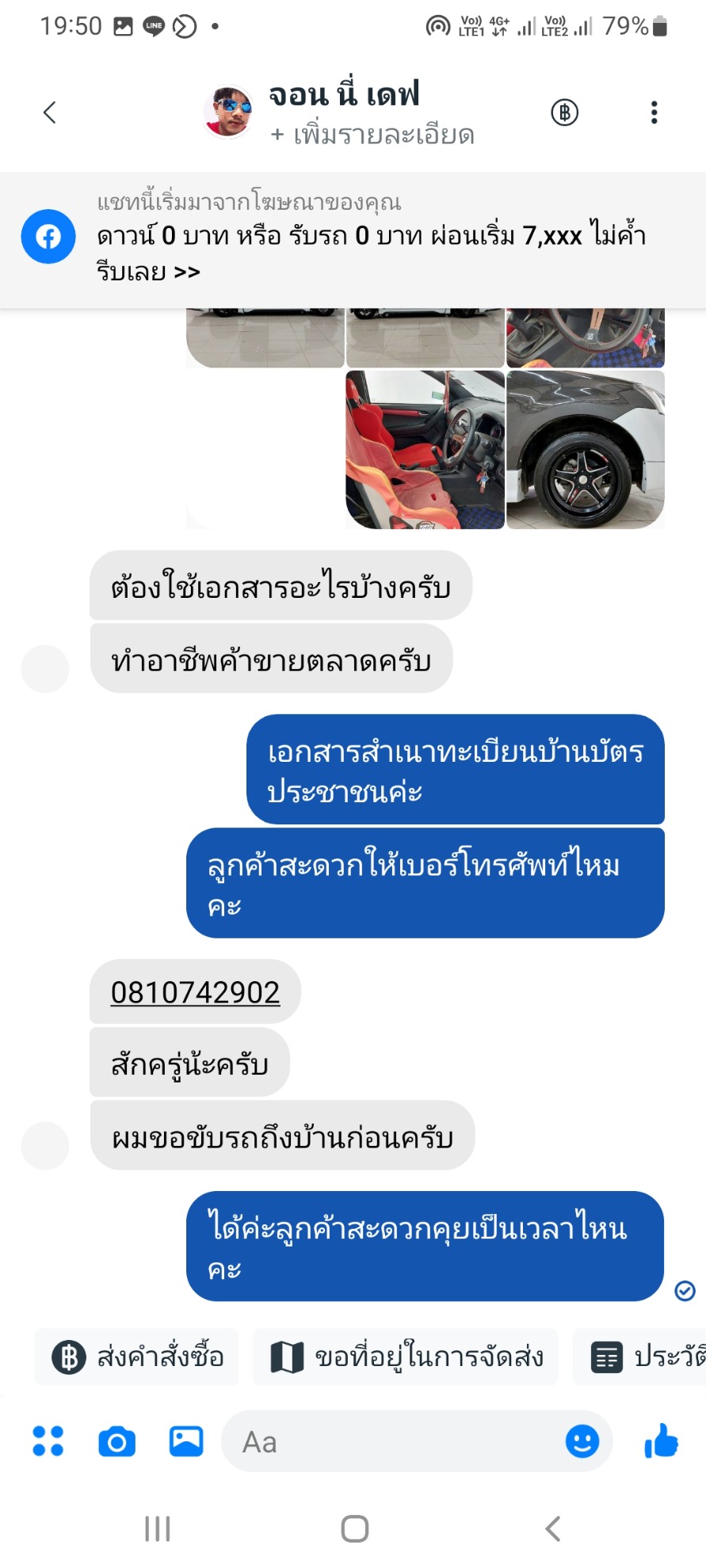Viewport: 706px width, 1568px height.
Task: Send a thumbs-up like
Action: coord(662,1441)
